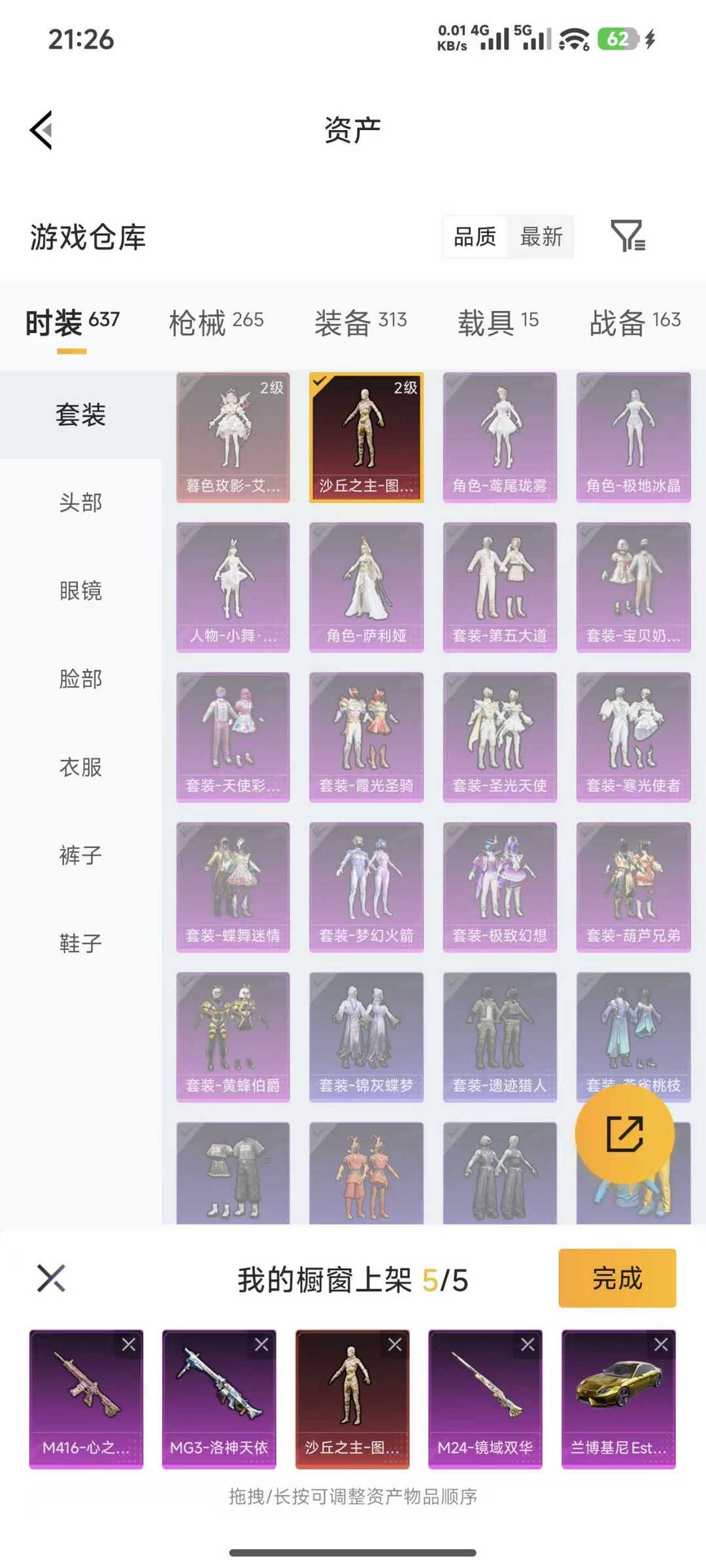This screenshot has height=1568, width=706.
Task: Select the 品质 sort option
Action: coord(475,237)
